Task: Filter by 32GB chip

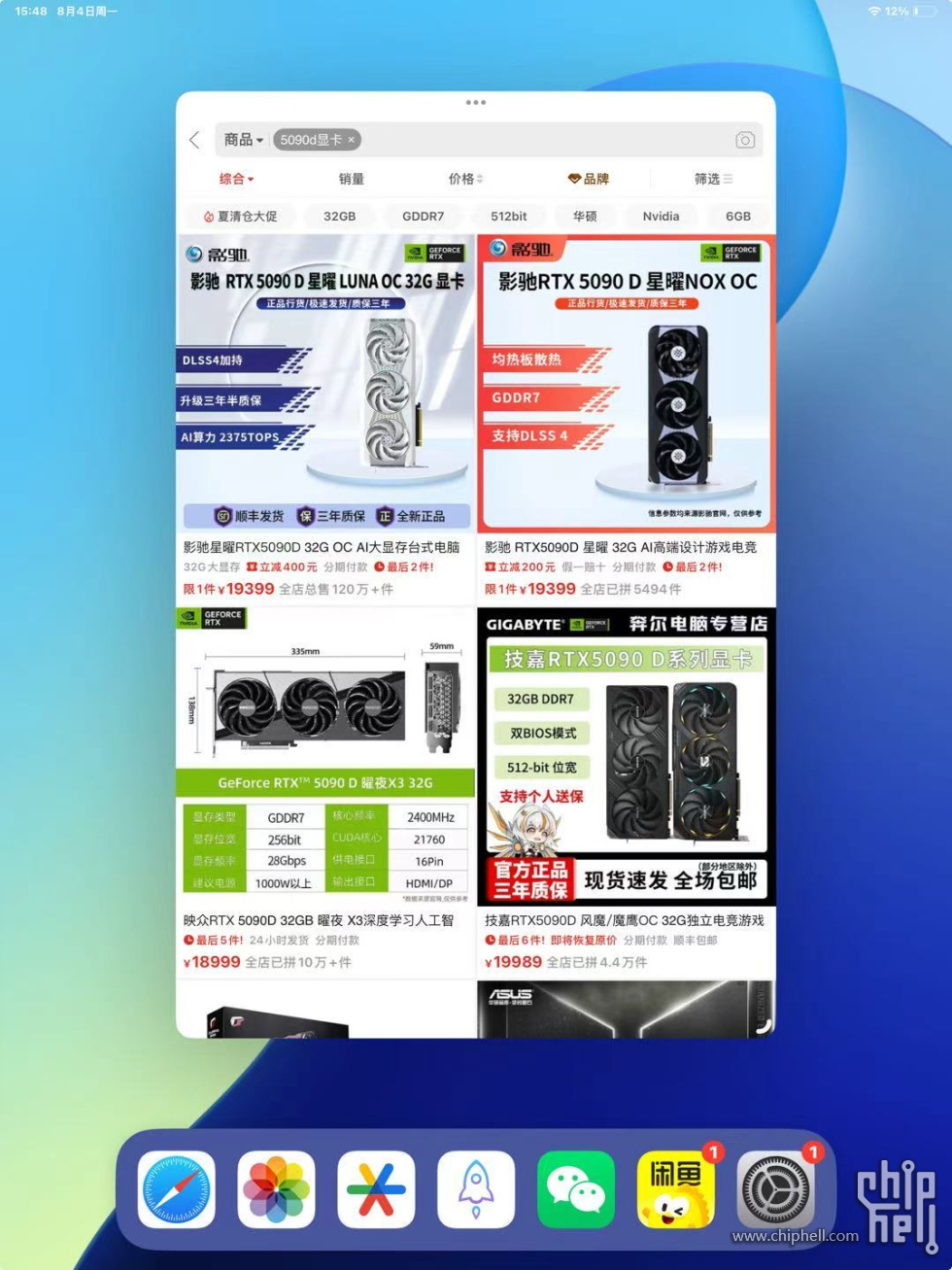Action: pyautogui.click(x=339, y=217)
